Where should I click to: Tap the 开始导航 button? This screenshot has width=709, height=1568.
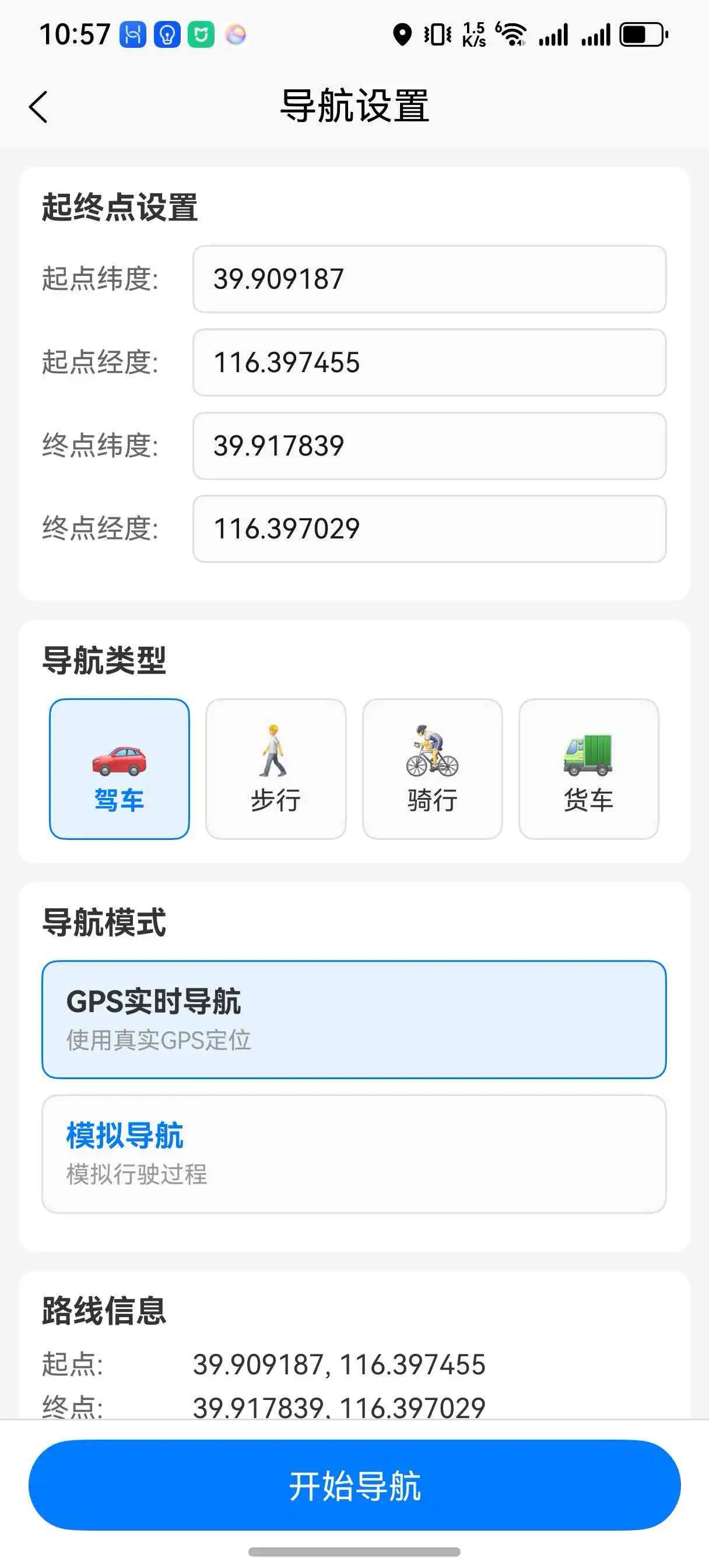coord(354,1485)
